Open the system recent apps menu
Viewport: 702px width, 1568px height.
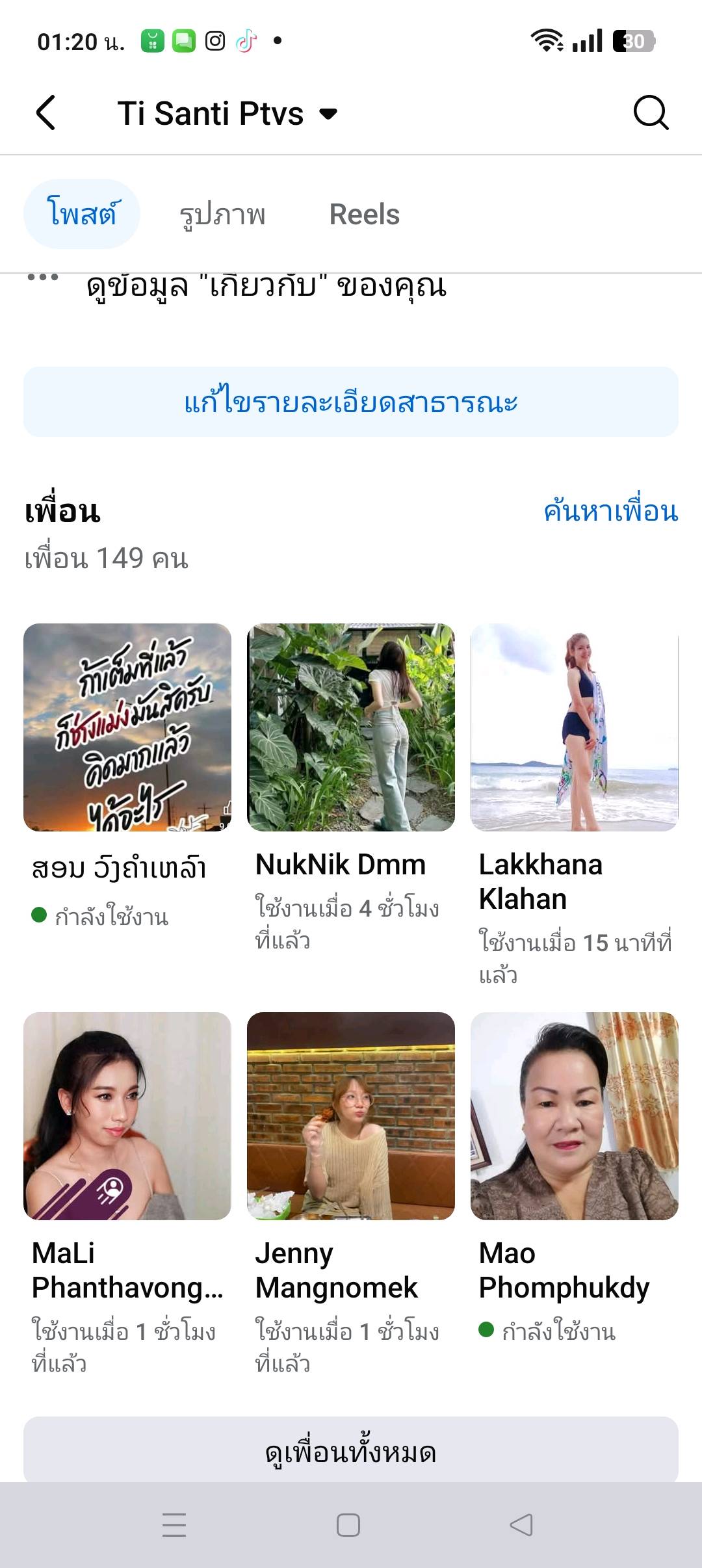click(174, 1524)
